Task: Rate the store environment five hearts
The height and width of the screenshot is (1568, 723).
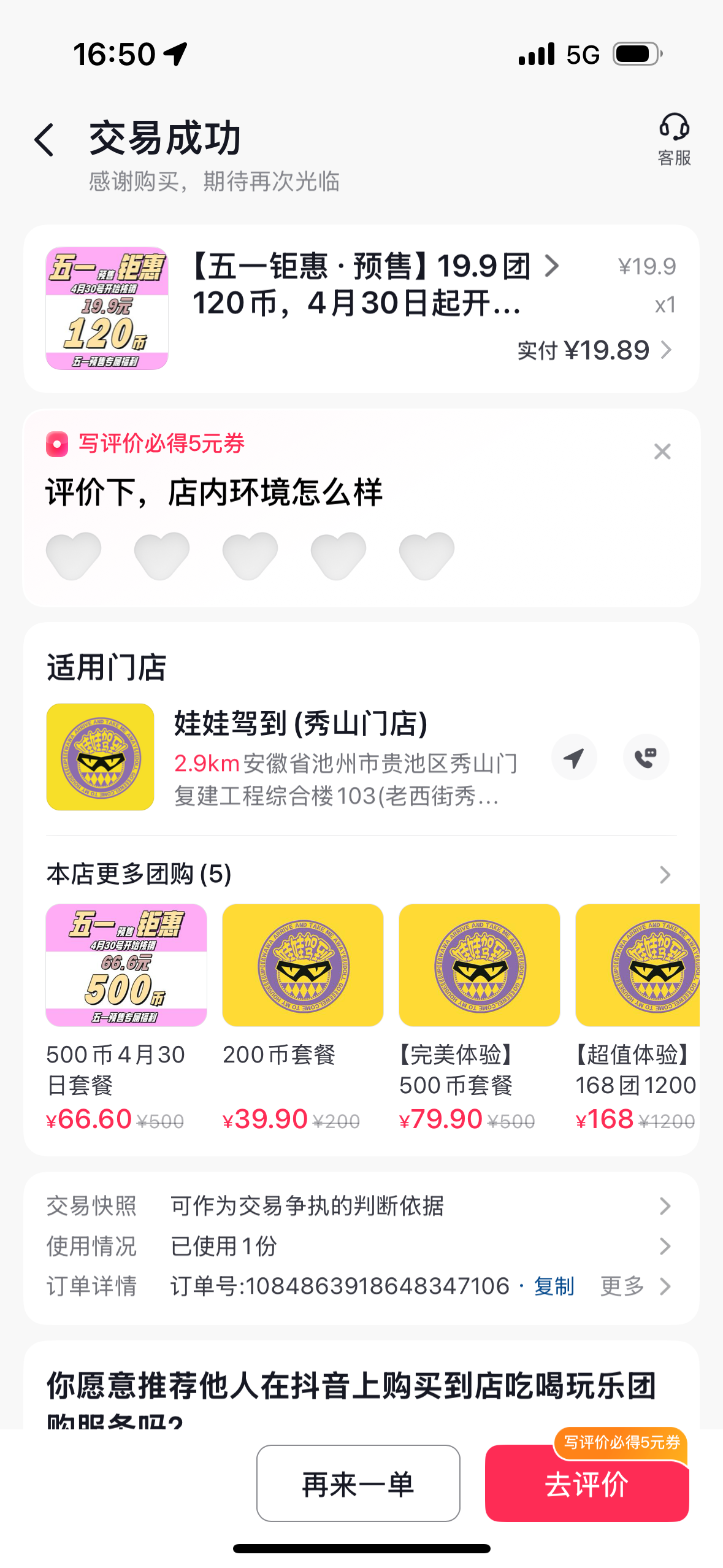Action: [426, 555]
